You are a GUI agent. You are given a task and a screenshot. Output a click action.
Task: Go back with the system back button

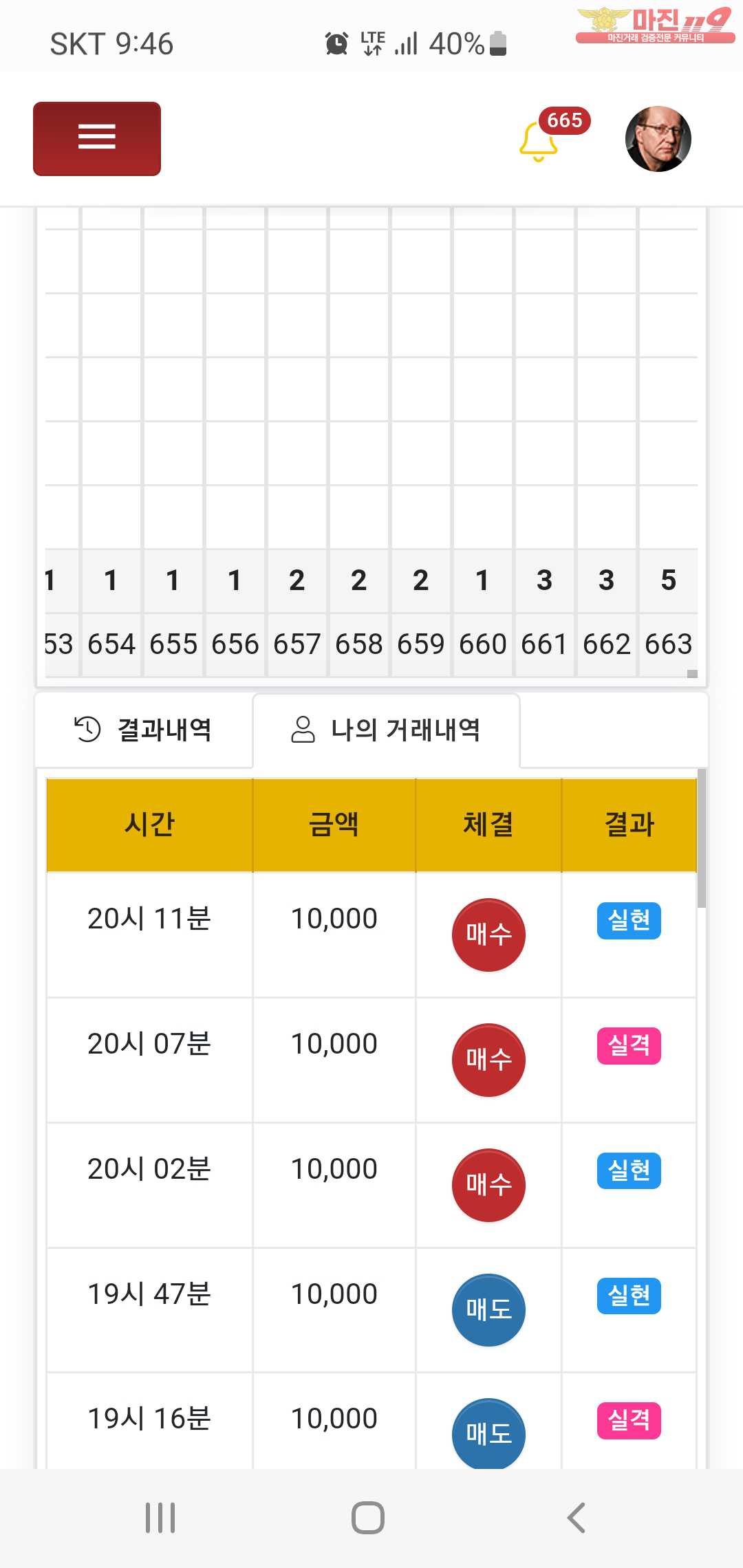tap(577, 1518)
